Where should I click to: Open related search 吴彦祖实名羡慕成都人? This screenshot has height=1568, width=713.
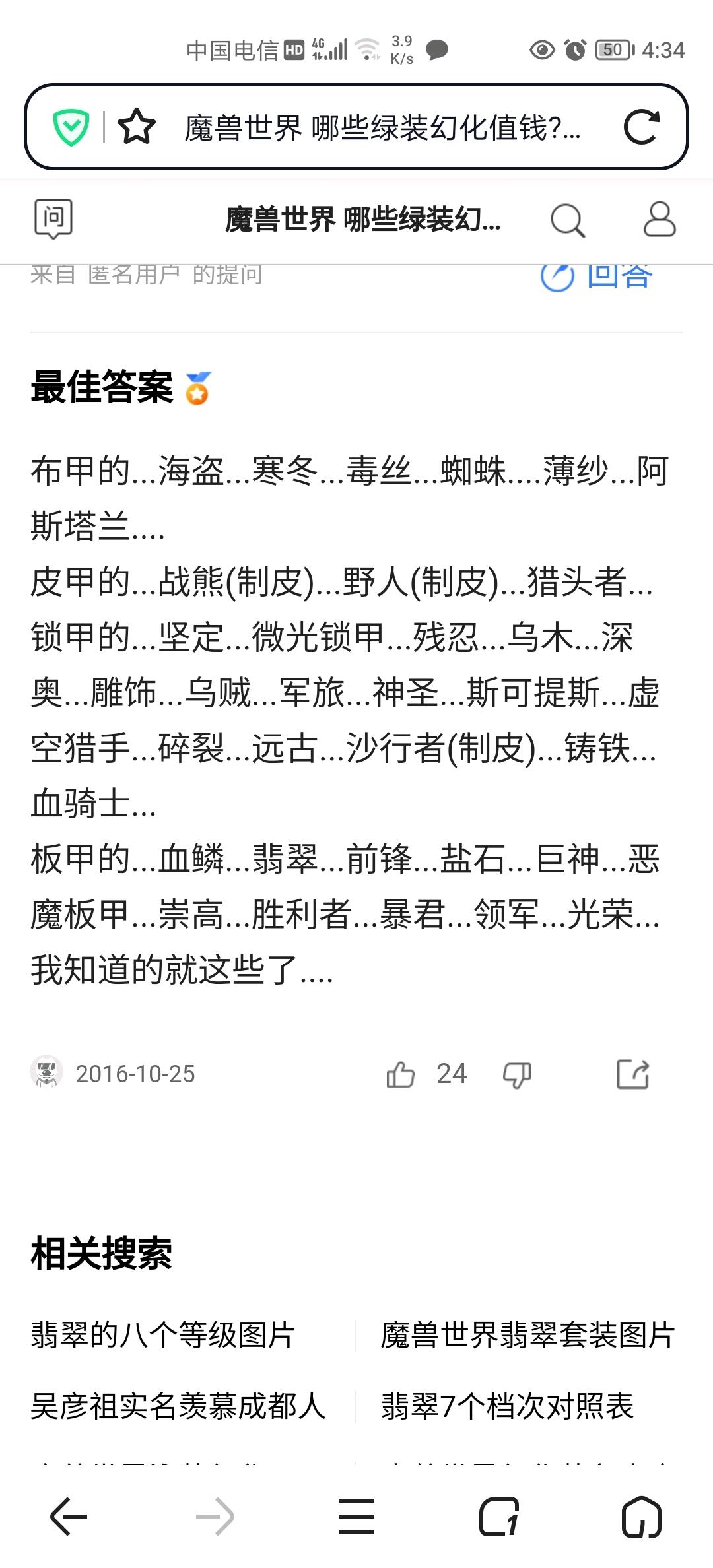click(178, 1406)
